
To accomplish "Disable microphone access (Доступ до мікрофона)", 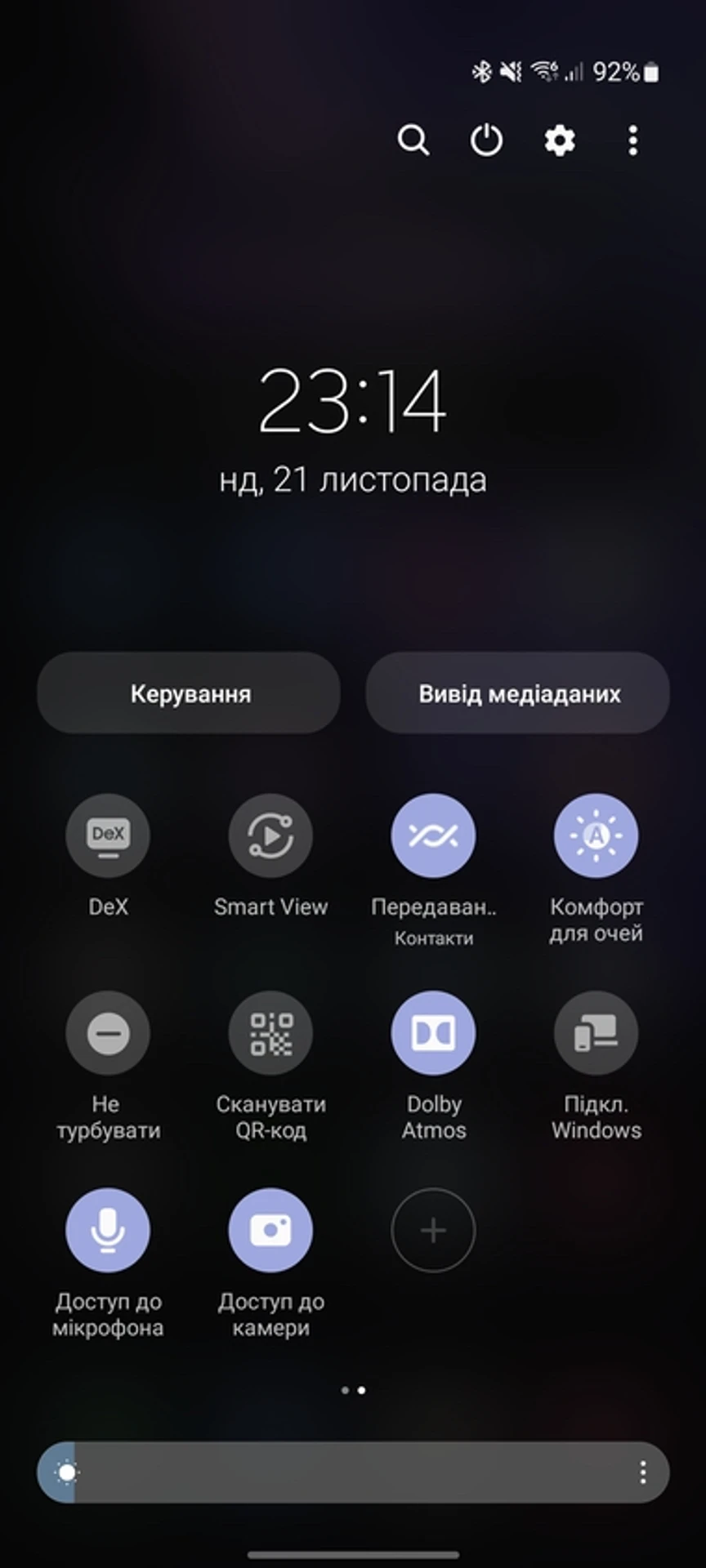I will click(x=107, y=1229).
